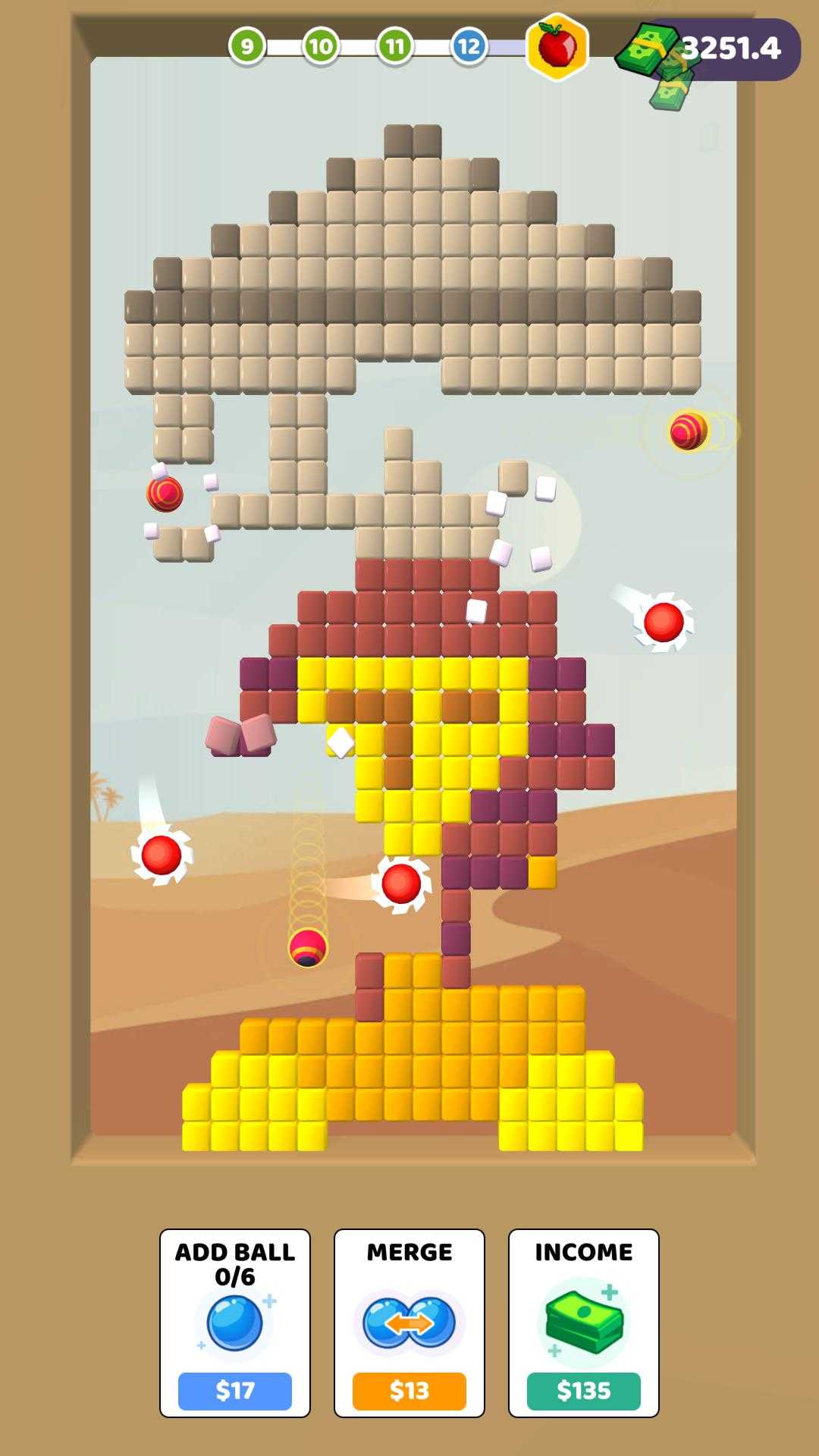Buy a new ball for $17
Screen dimensions: 819x1456
pyautogui.click(x=235, y=1389)
